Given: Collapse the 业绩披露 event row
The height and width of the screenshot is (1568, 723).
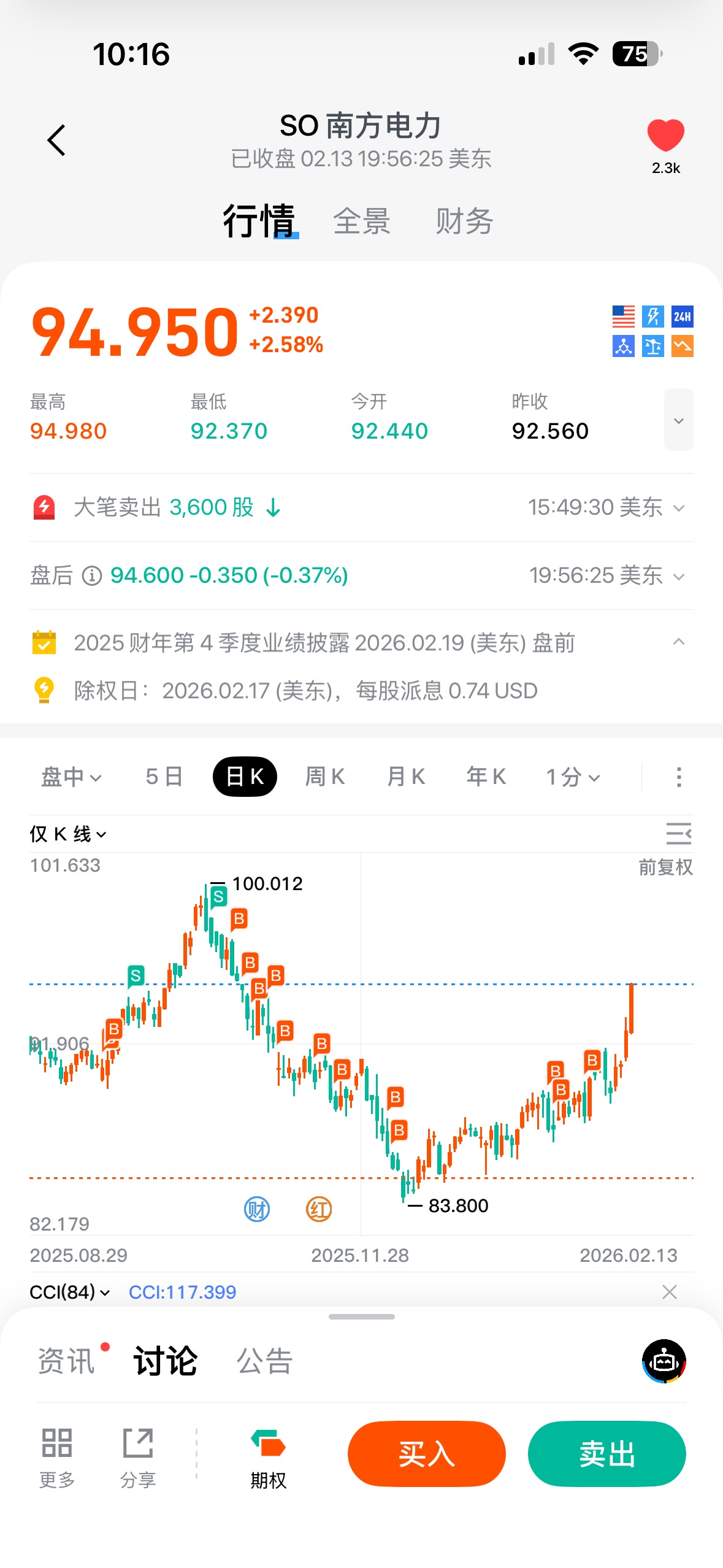Looking at the screenshot, I should 678,642.
